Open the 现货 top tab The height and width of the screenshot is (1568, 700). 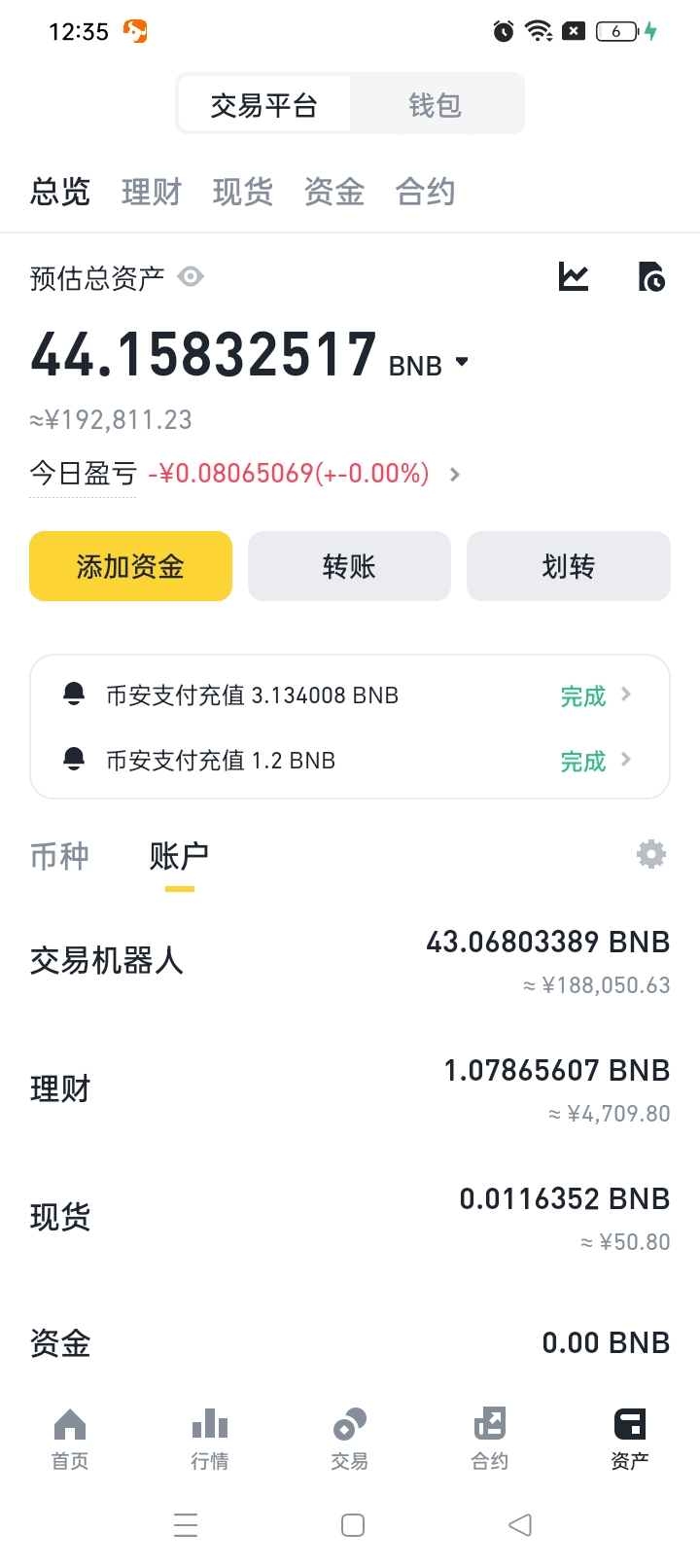coord(243,192)
